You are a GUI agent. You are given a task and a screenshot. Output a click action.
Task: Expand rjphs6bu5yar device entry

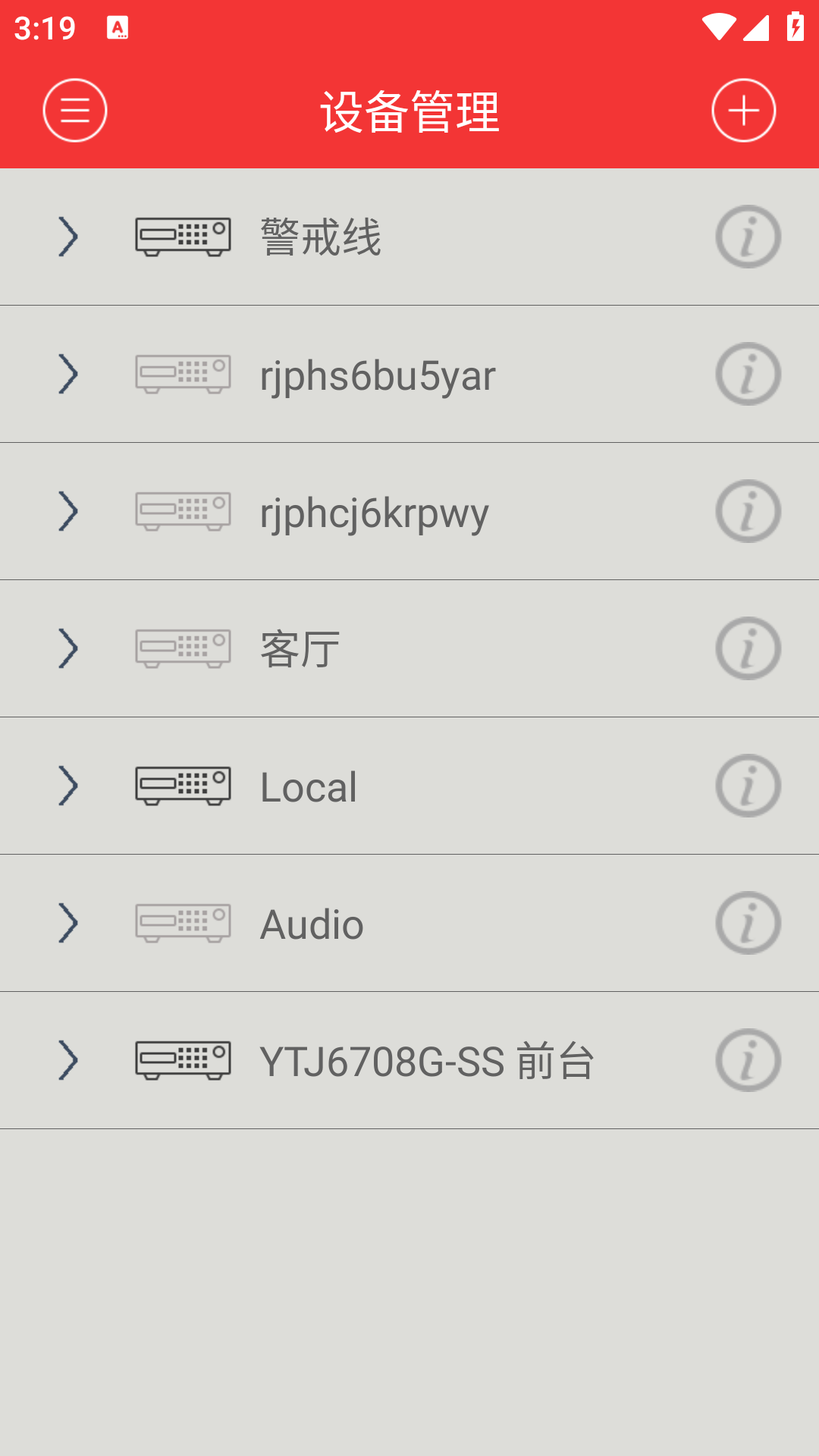(68, 373)
